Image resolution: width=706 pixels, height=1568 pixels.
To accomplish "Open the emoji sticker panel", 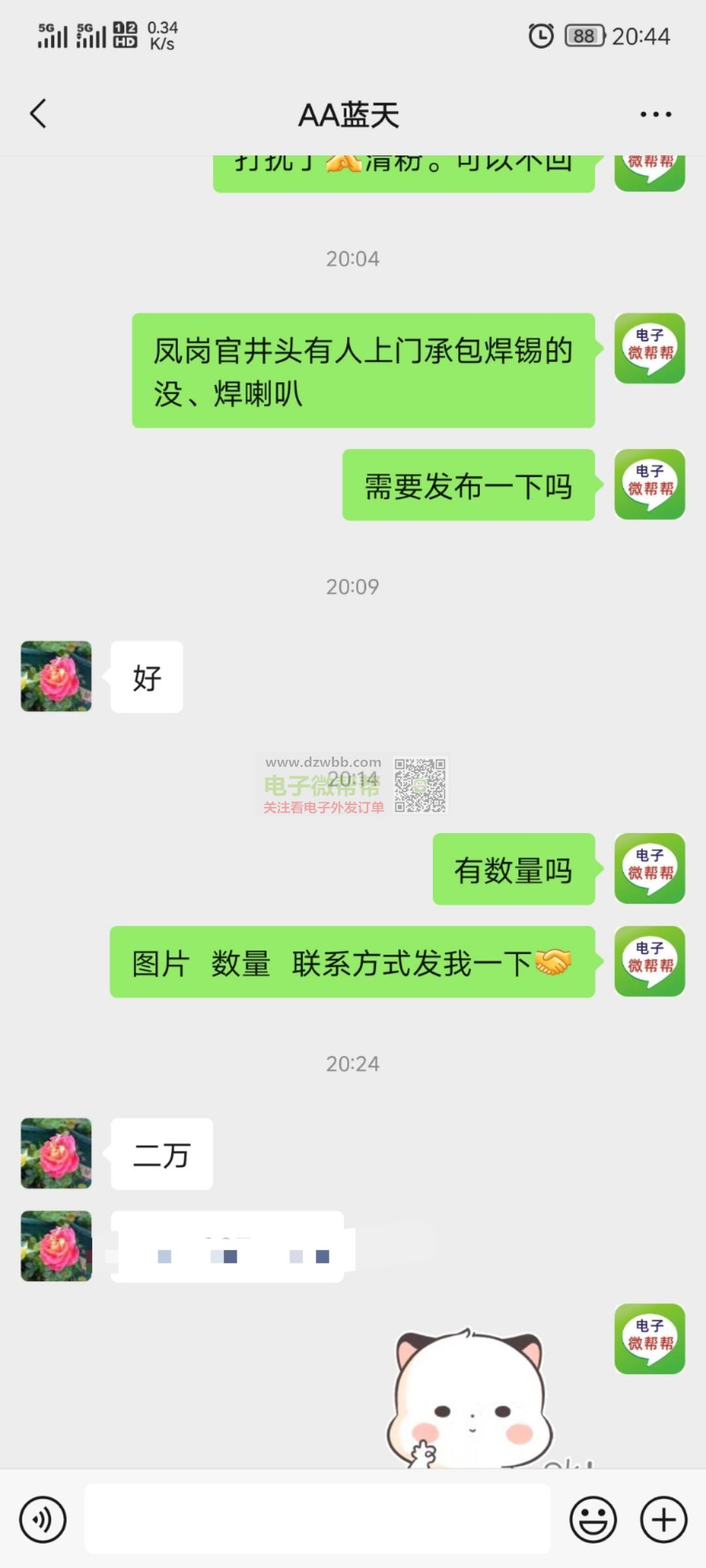I will (x=594, y=1520).
